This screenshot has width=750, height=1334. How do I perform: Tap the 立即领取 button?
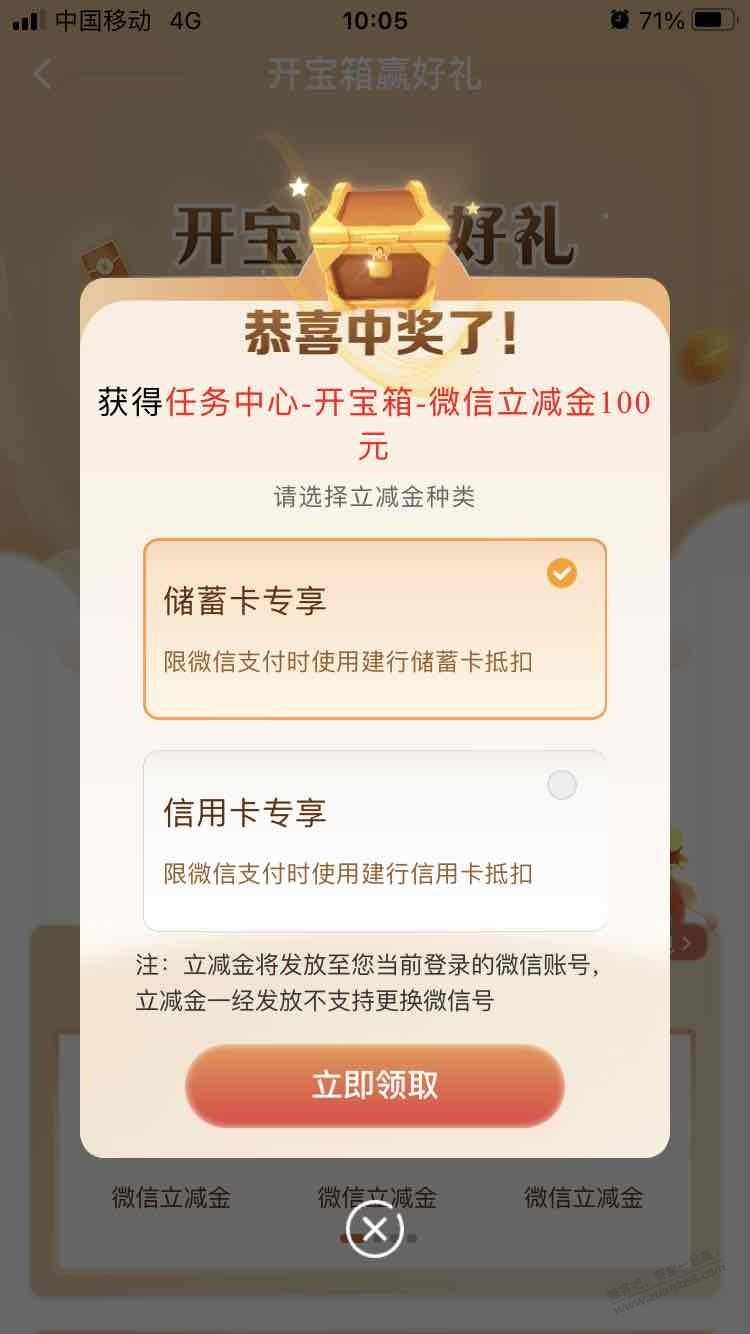click(x=375, y=1086)
